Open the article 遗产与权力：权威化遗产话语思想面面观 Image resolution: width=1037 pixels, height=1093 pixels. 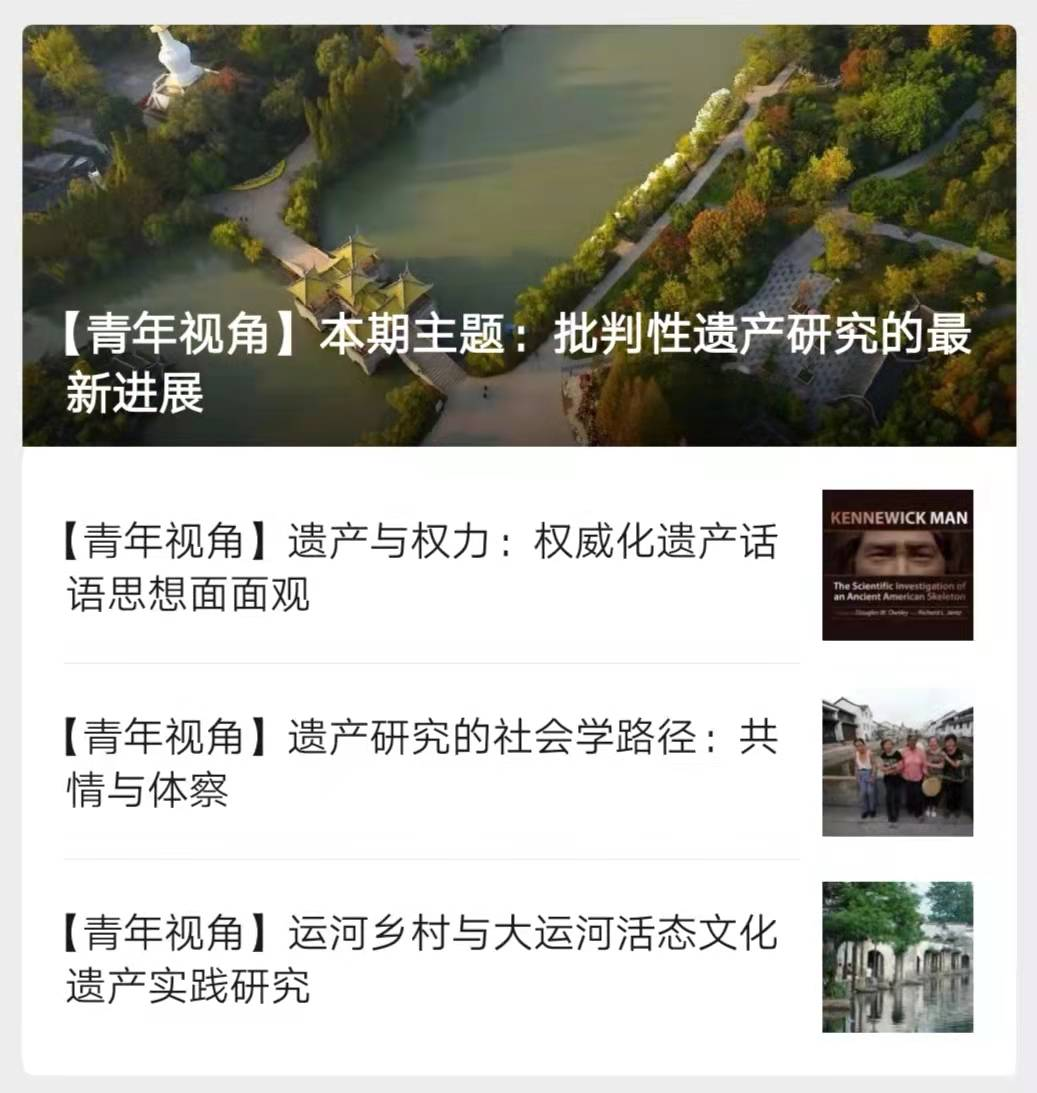tap(420, 567)
